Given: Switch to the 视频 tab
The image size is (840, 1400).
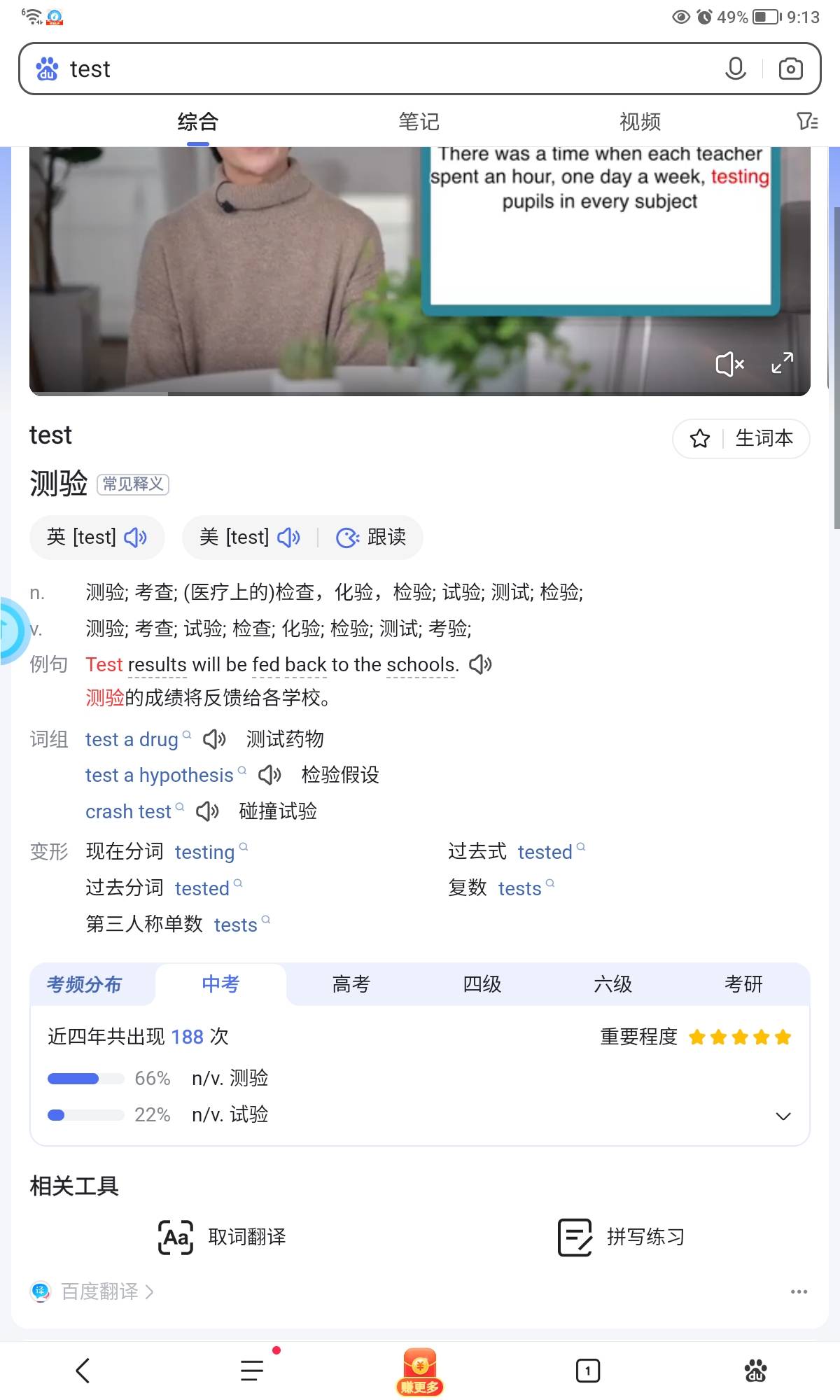Looking at the screenshot, I should [x=640, y=122].
